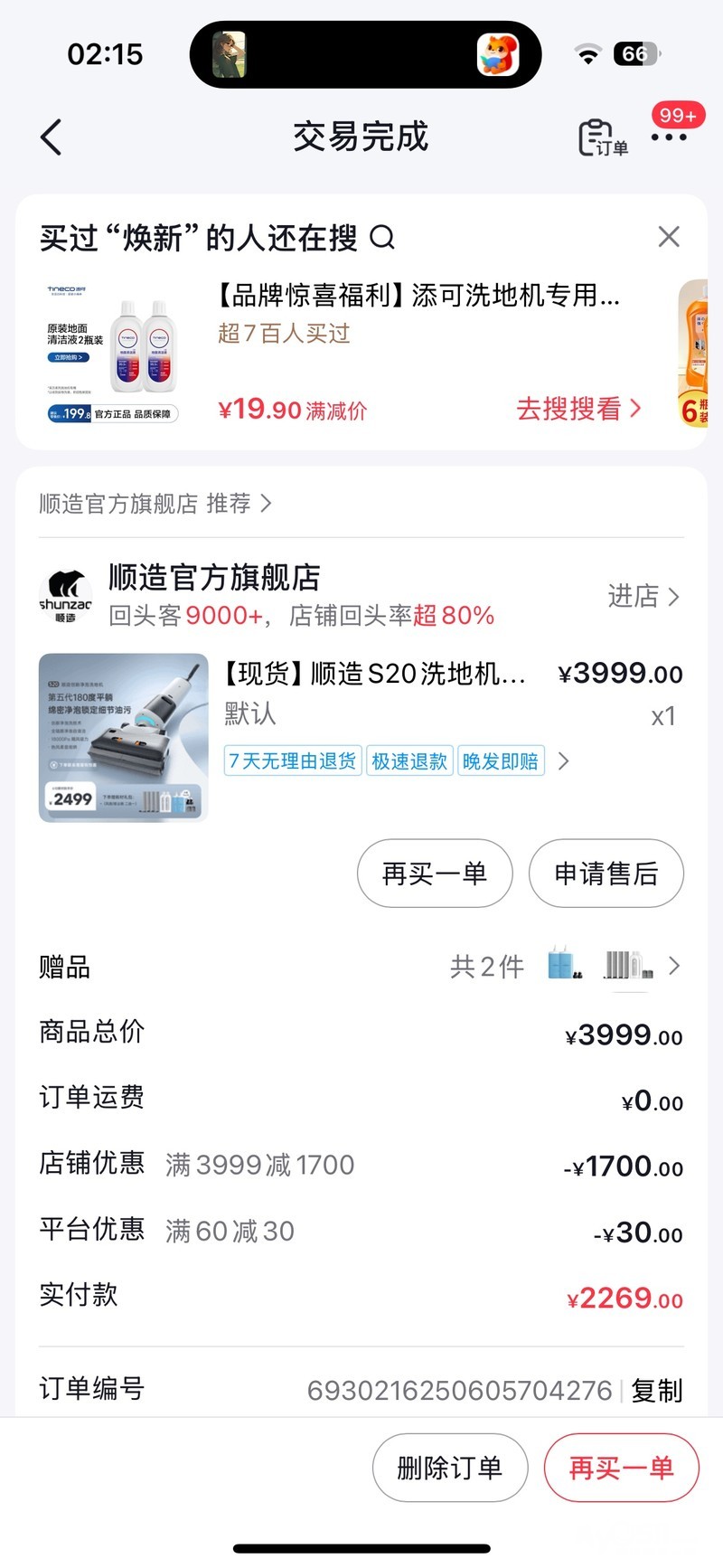Delete this order with 删除订单

pos(450,1468)
